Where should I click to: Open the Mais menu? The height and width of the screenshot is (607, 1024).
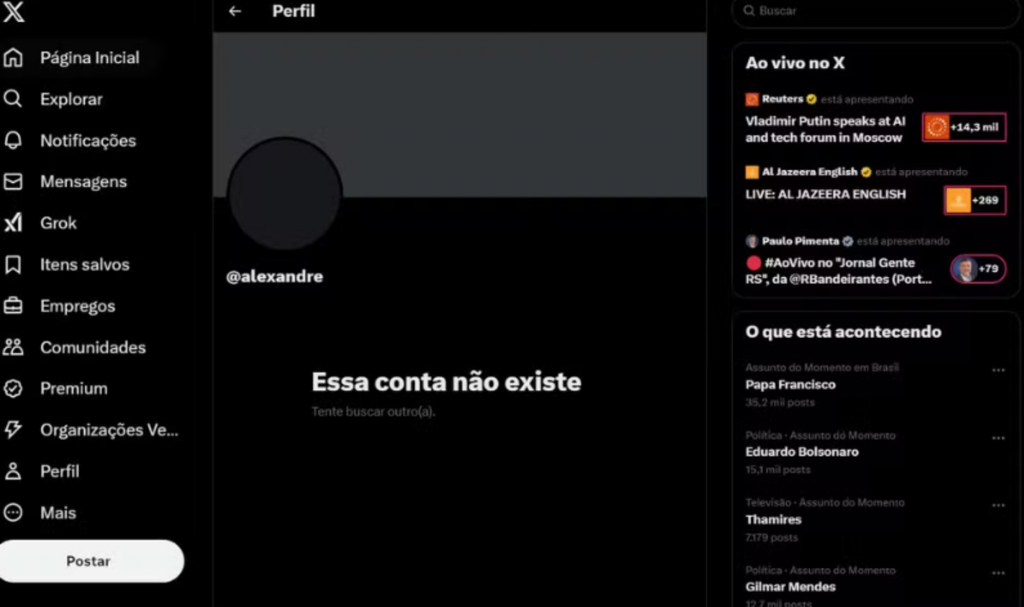pyautogui.click(x=58, y=512)
